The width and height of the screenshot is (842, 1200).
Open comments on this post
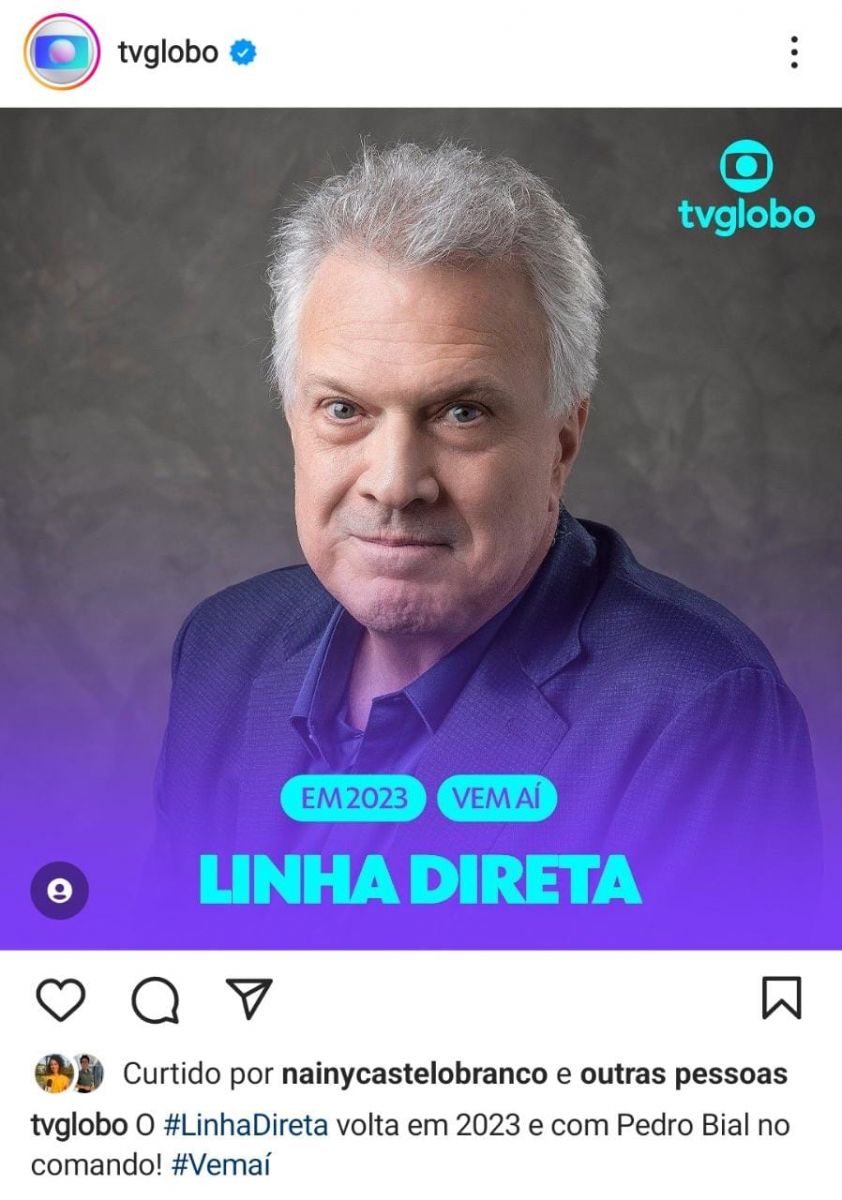click(156, 998)
